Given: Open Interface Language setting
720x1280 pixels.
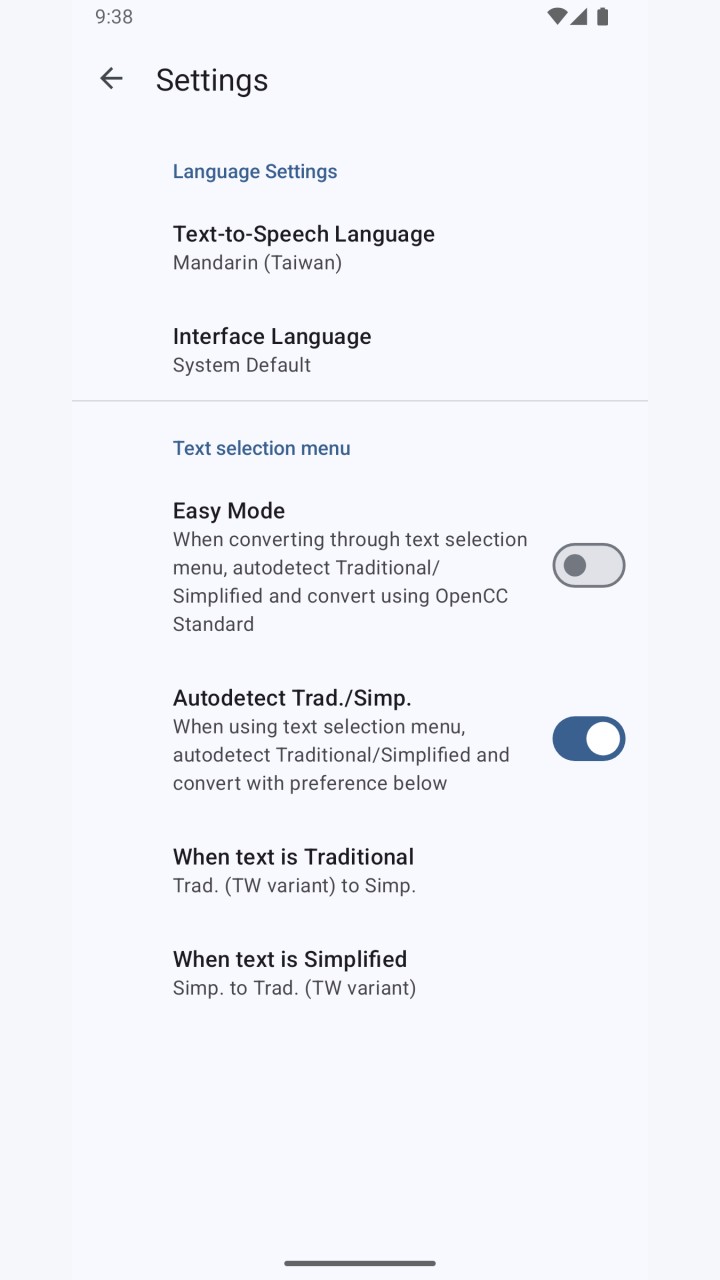Looking at the screenshot, I should [x=360, y=350].
